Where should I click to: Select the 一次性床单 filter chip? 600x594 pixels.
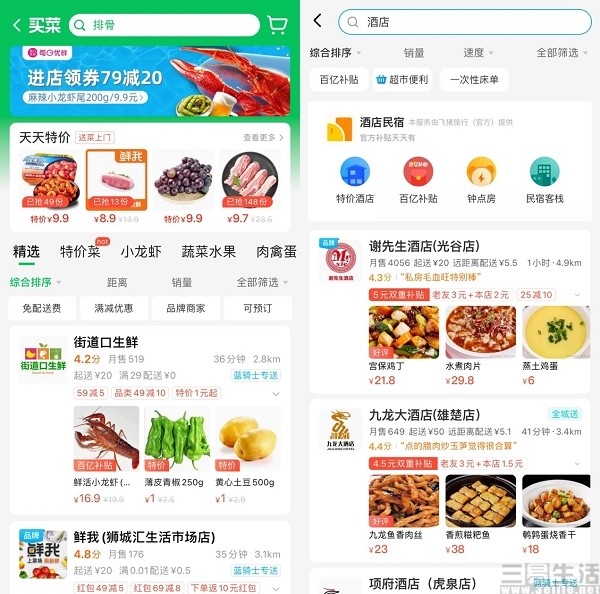(473, 79)
